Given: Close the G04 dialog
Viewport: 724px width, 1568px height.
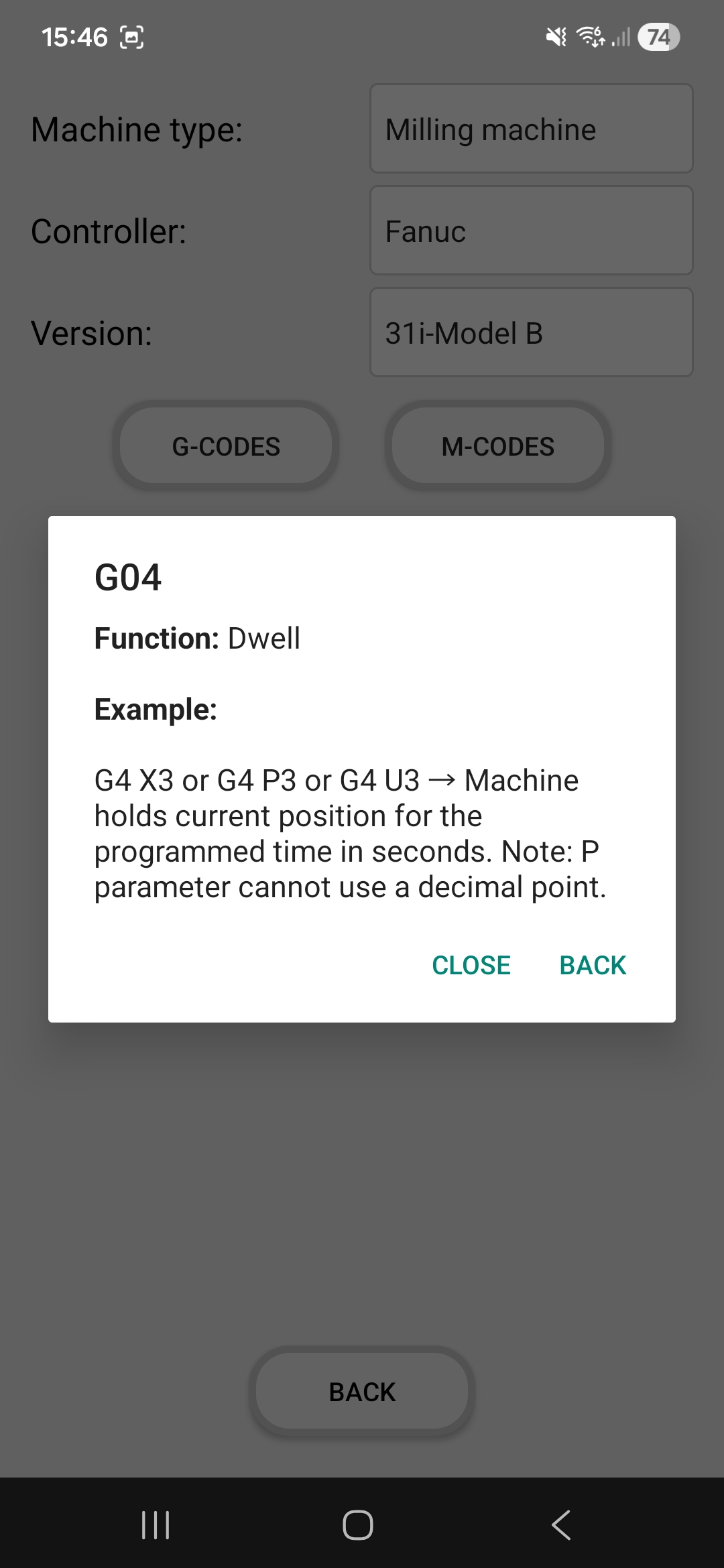Looking at the screenshot, I should [x=471, y=965].
